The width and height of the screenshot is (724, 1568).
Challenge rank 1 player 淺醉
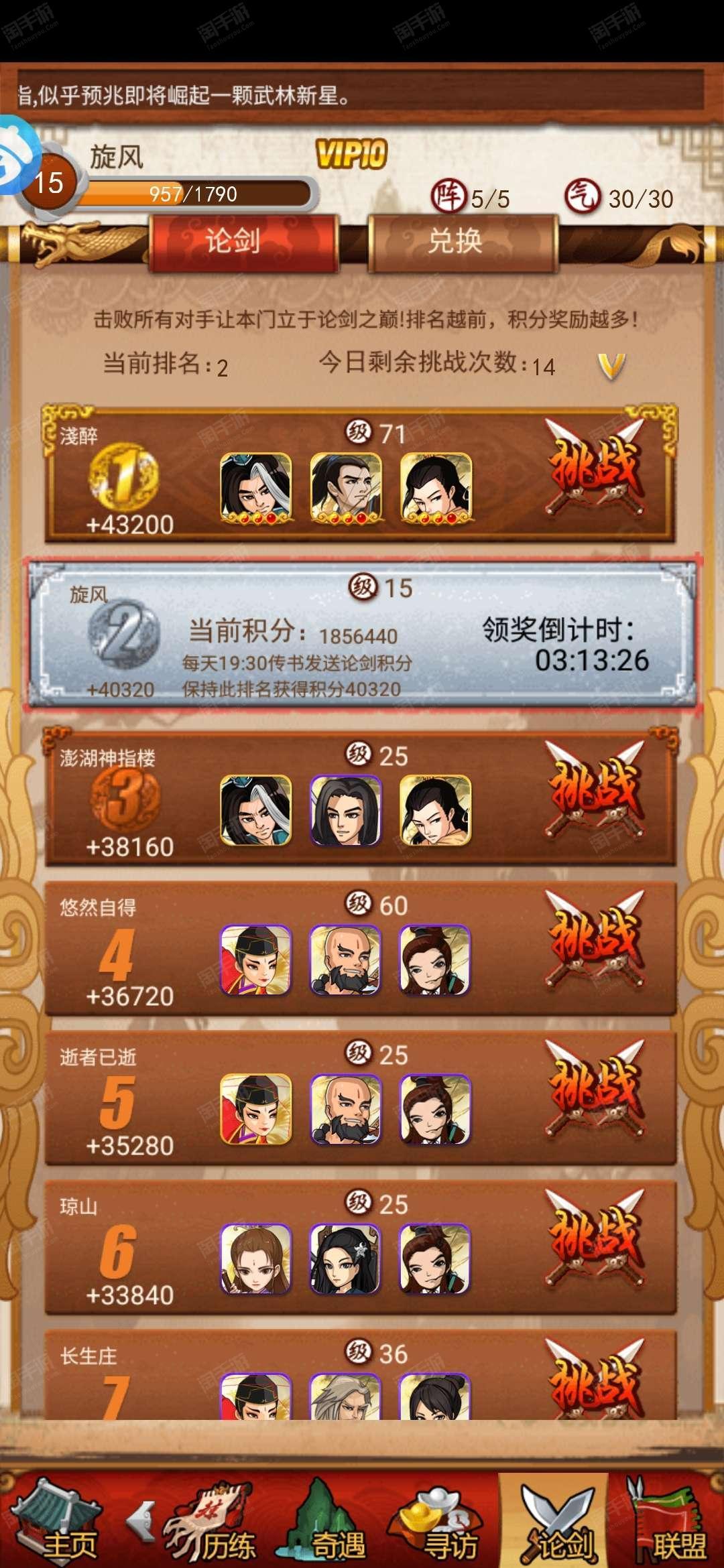[594, 467]
